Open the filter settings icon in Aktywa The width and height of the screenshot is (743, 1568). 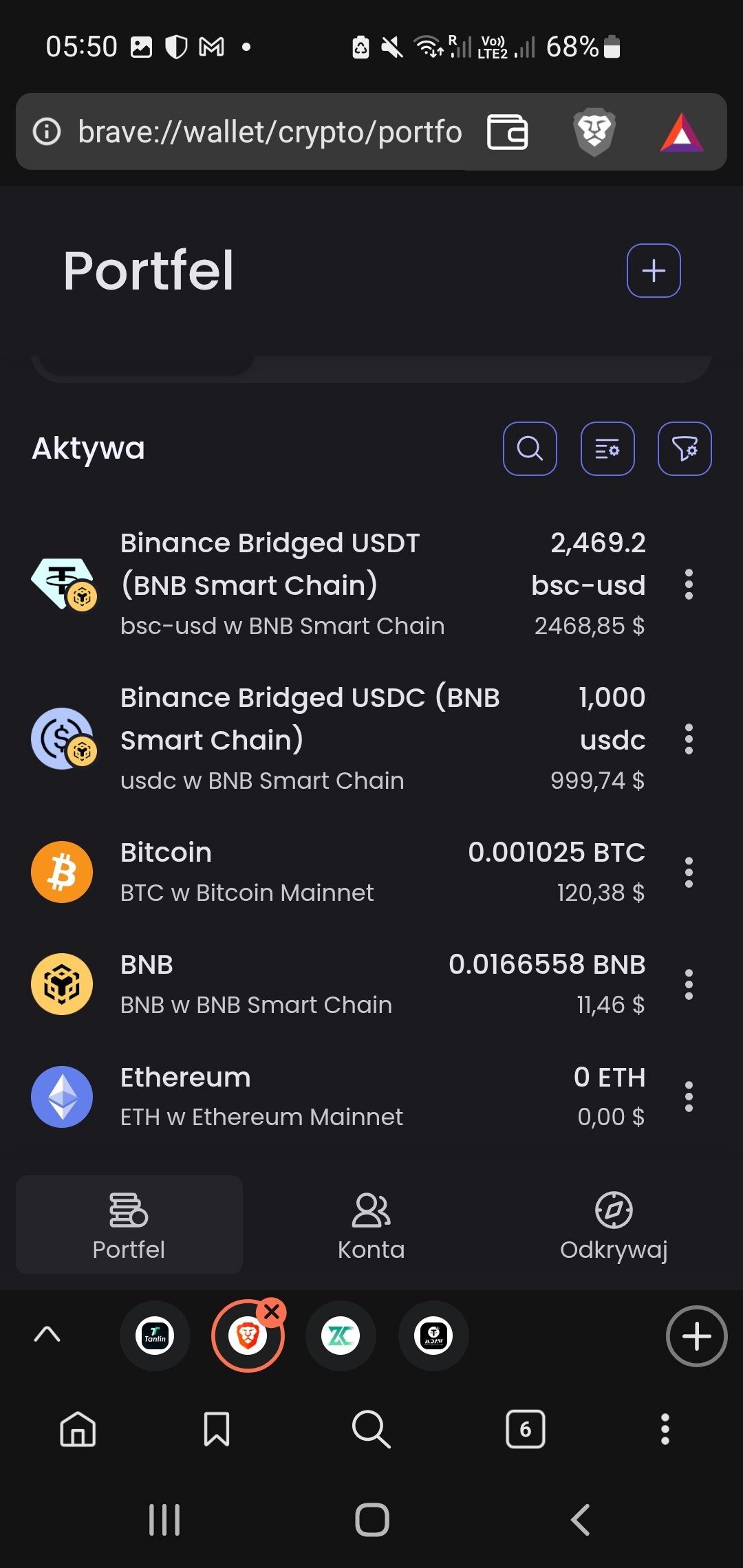tap(685, 449)
